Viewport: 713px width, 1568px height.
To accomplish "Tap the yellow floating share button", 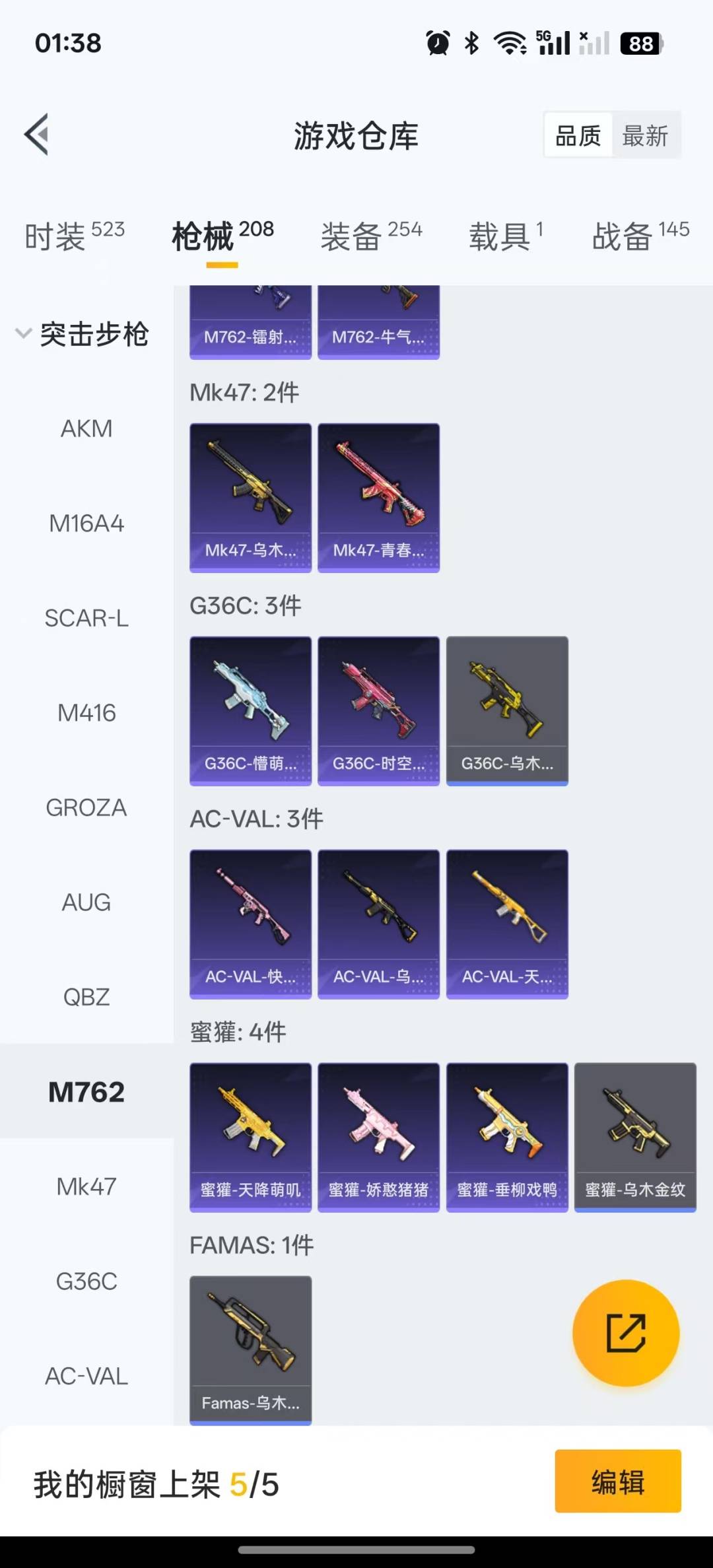I will click(x=626, y=1333).
